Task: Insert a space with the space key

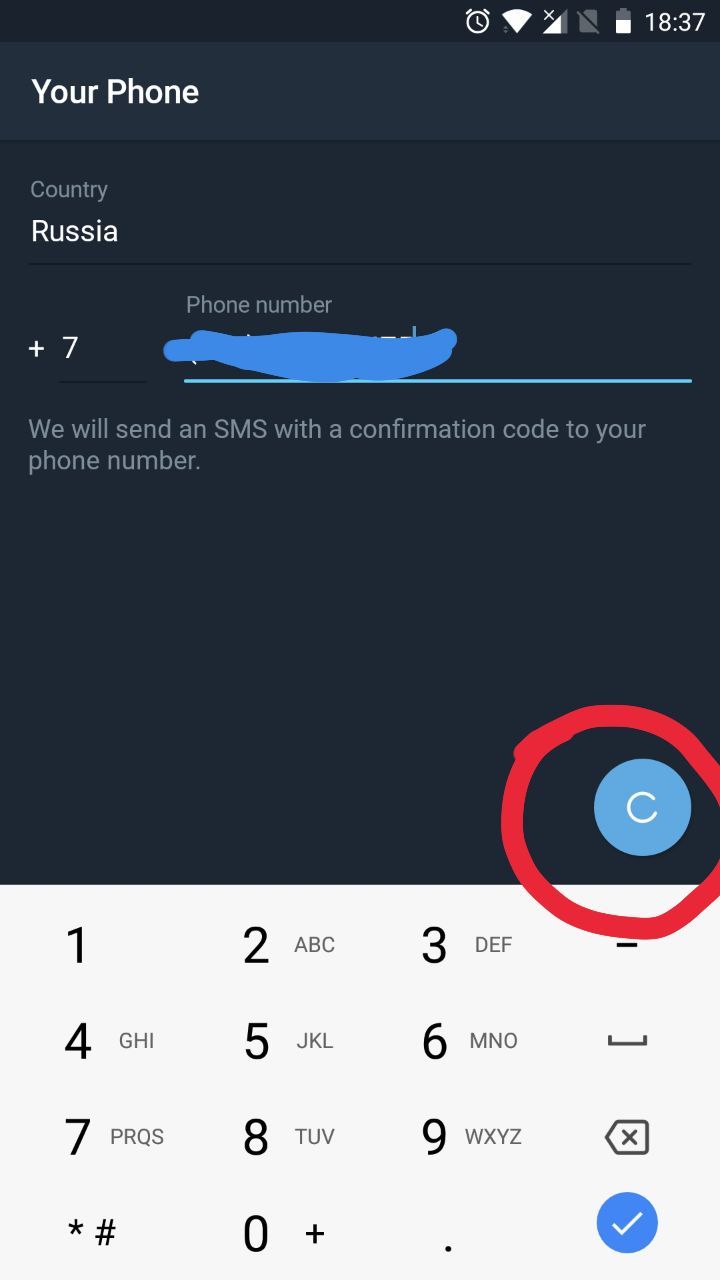Action: [627, 1041]
